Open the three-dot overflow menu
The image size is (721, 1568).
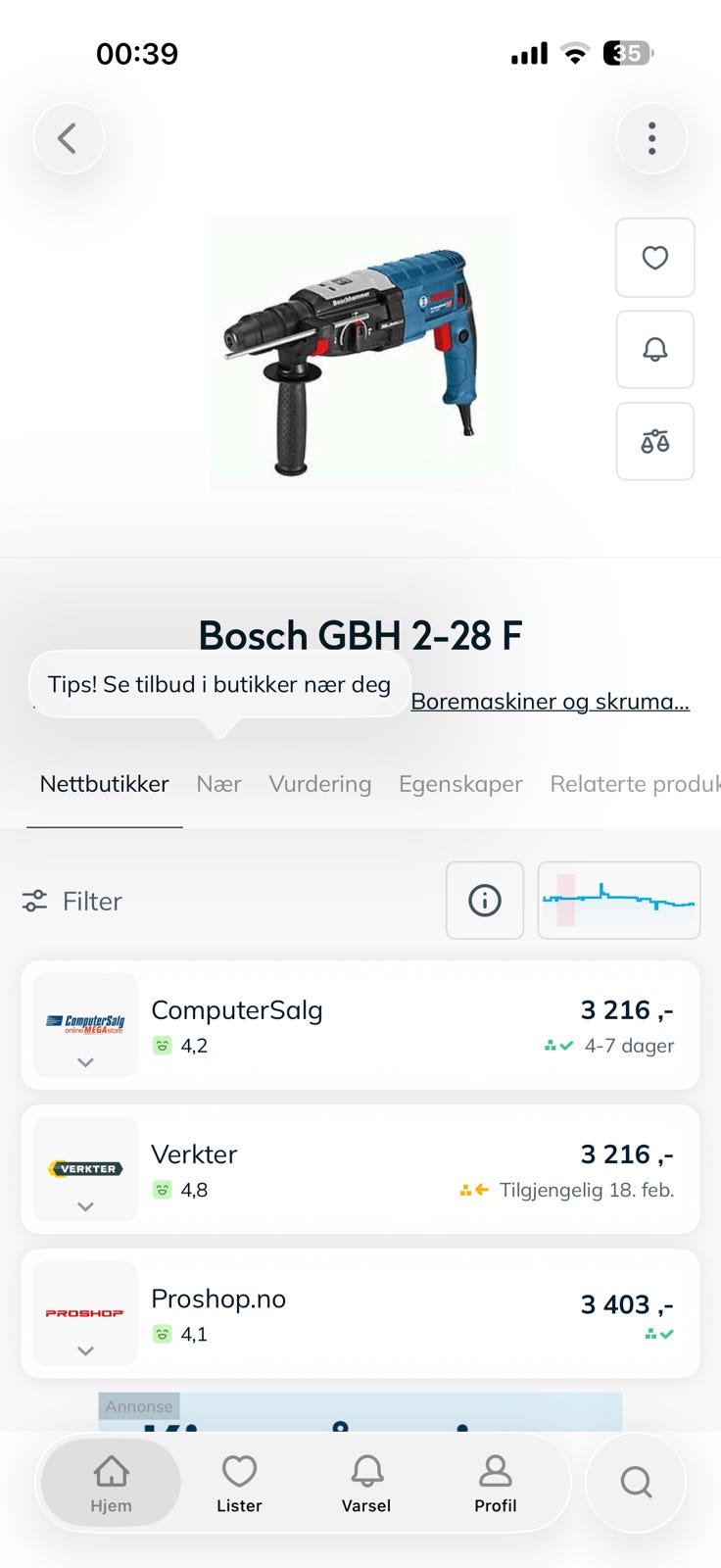(651, 138)
